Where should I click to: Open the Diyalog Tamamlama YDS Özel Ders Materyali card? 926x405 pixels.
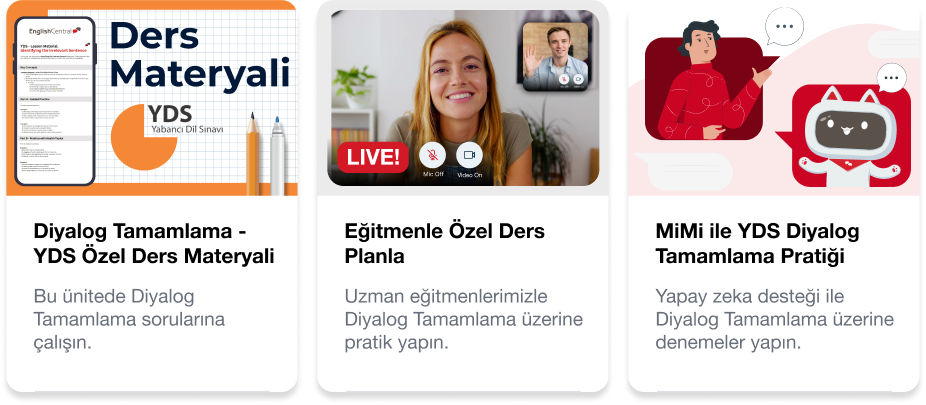pos(153,243)
